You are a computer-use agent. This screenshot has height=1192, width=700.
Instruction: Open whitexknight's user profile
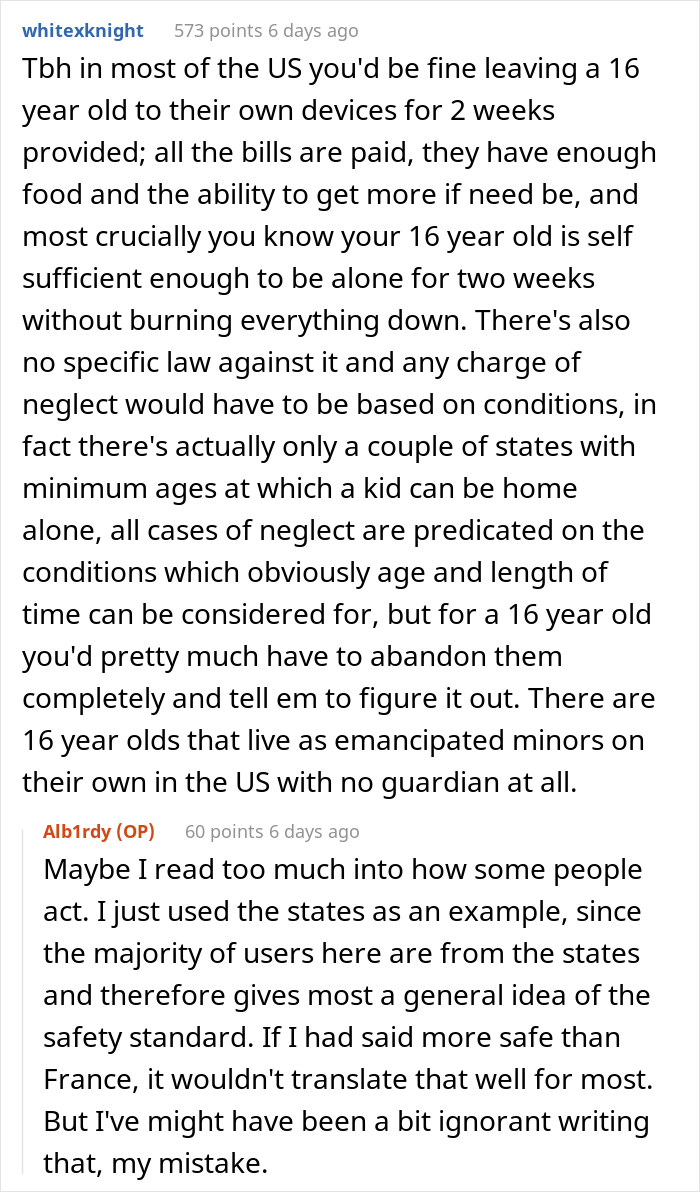(83, 30)
